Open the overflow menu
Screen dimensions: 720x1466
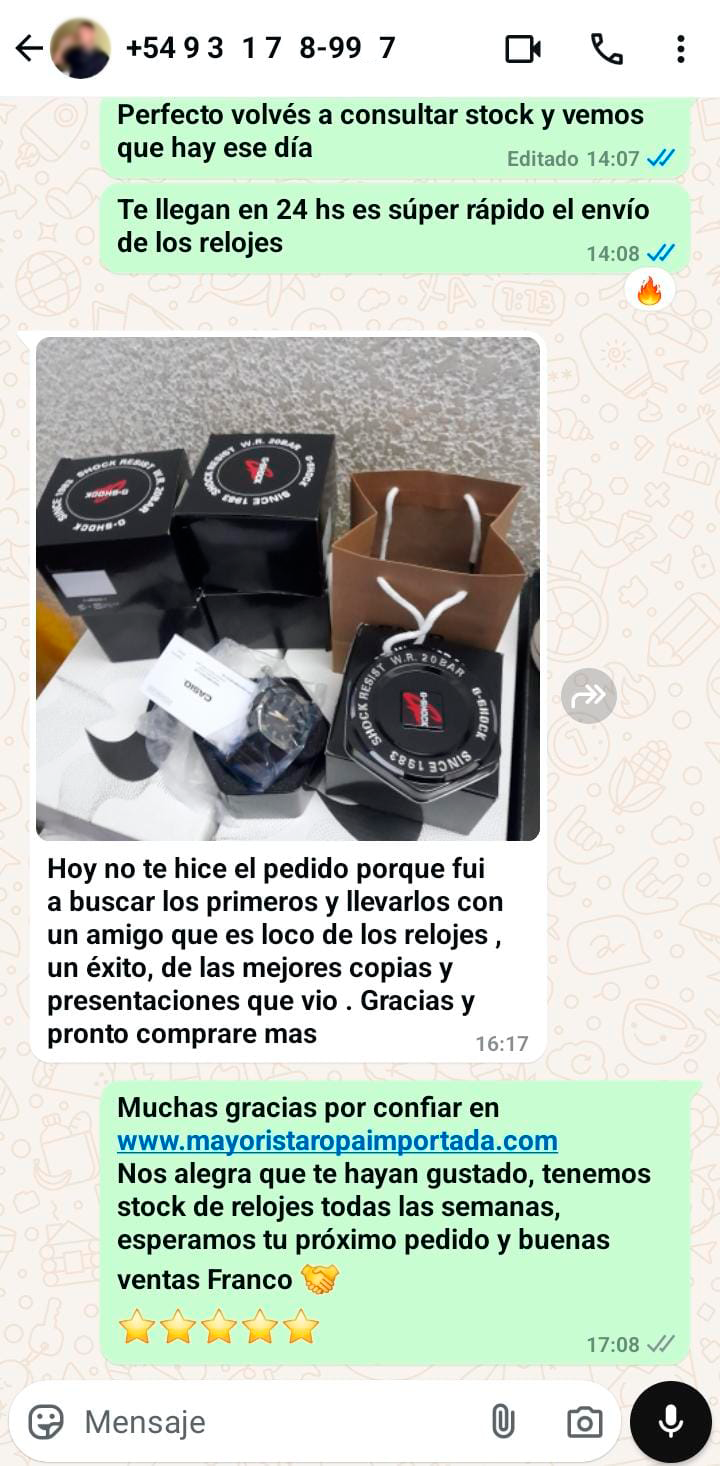click(x=680, y=48)
